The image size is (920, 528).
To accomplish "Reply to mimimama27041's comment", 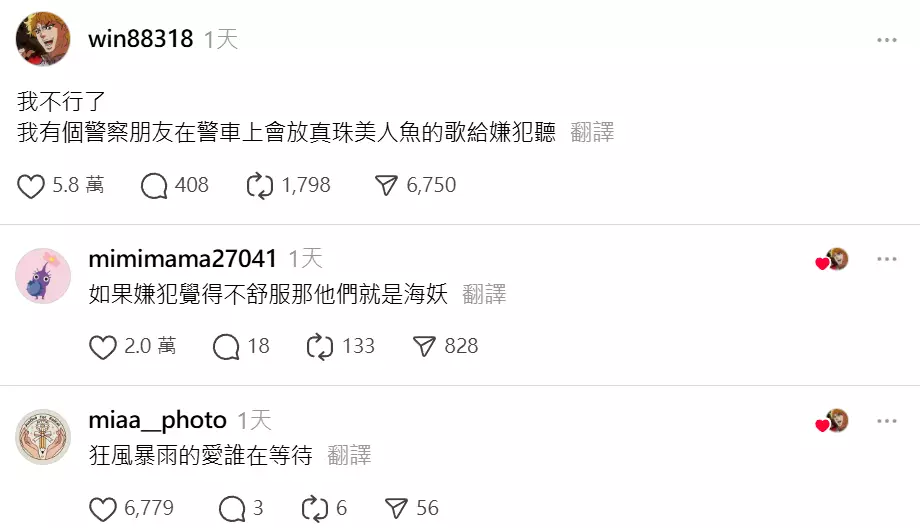I will (x=227, y=347).
